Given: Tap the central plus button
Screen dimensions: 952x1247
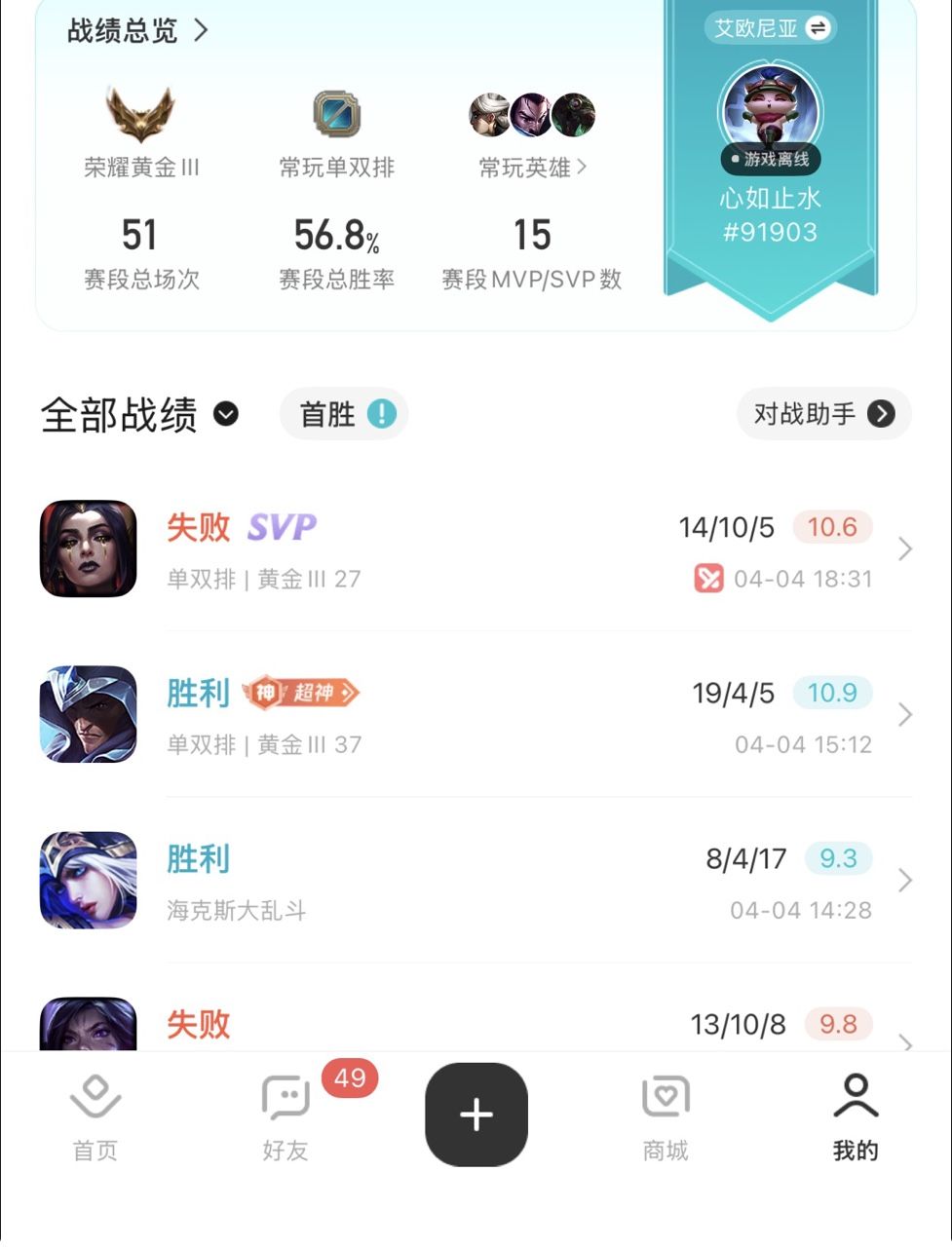Looking at the screenshot, I should tap(476, 1114).
